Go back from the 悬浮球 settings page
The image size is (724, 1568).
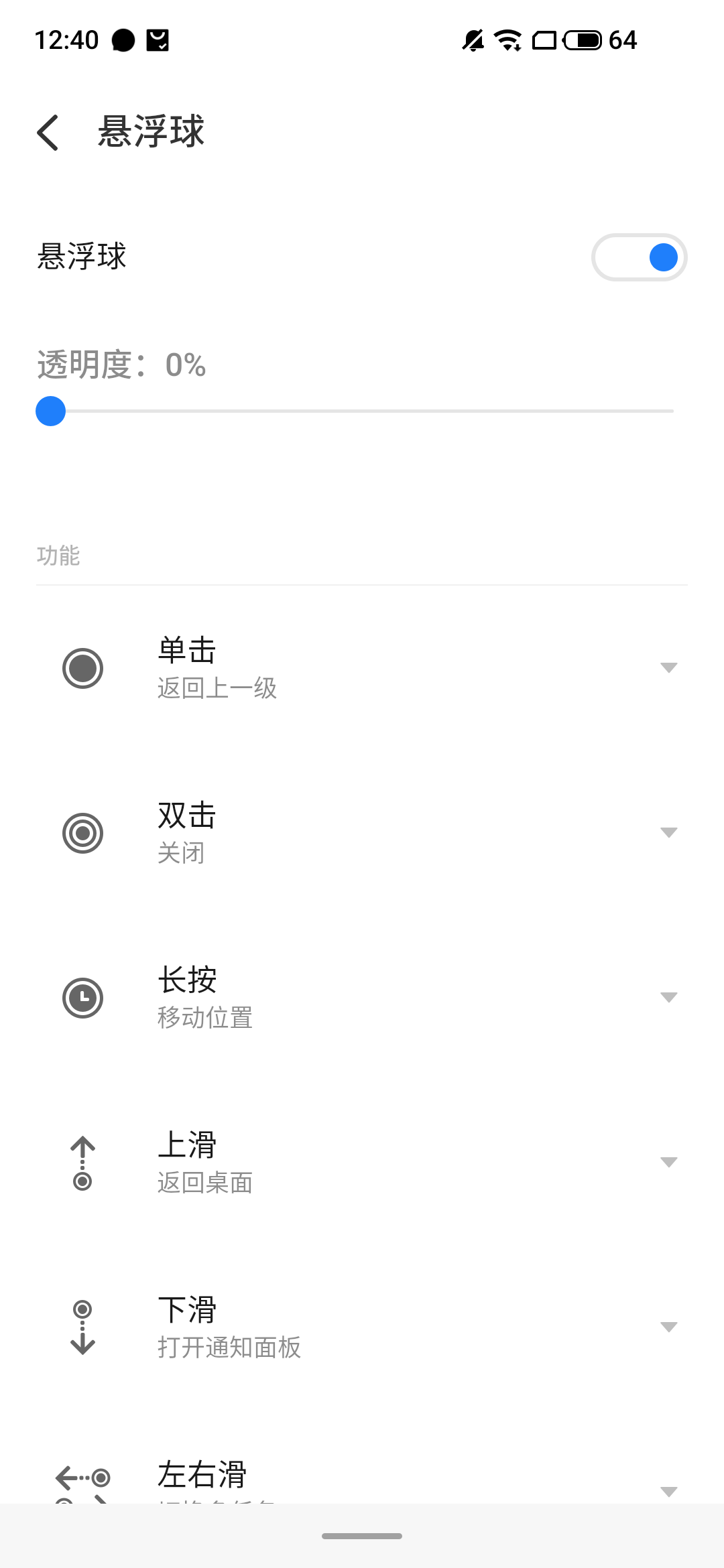(x=48, y=132)
